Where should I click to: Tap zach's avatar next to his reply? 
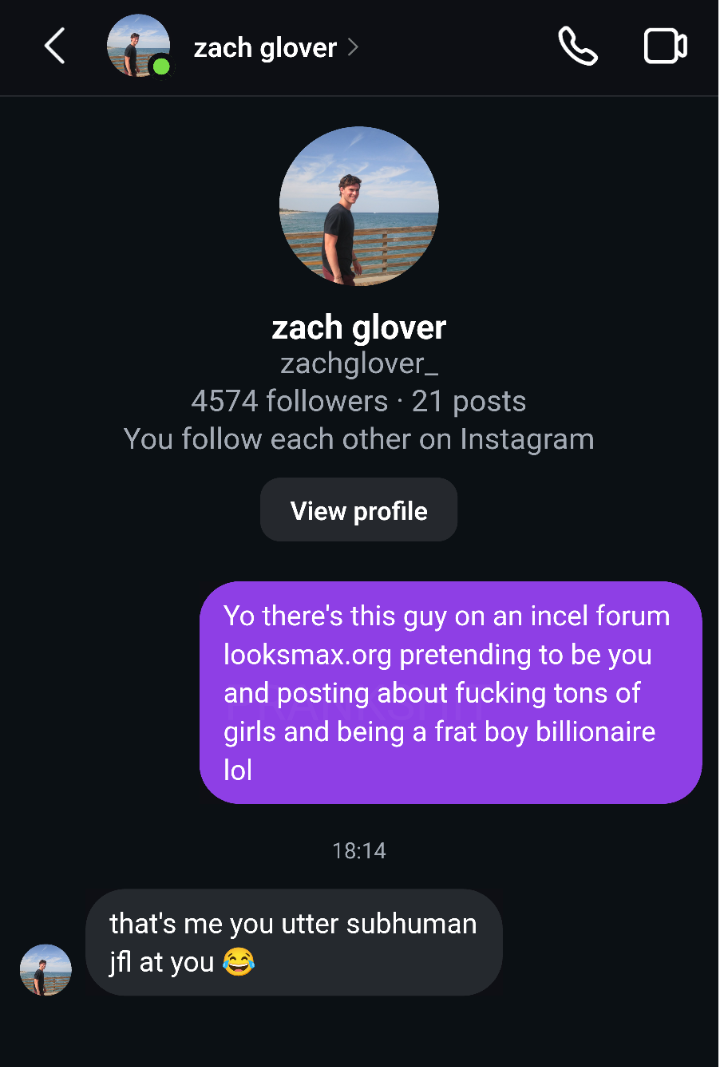click(x=45, y=969)
